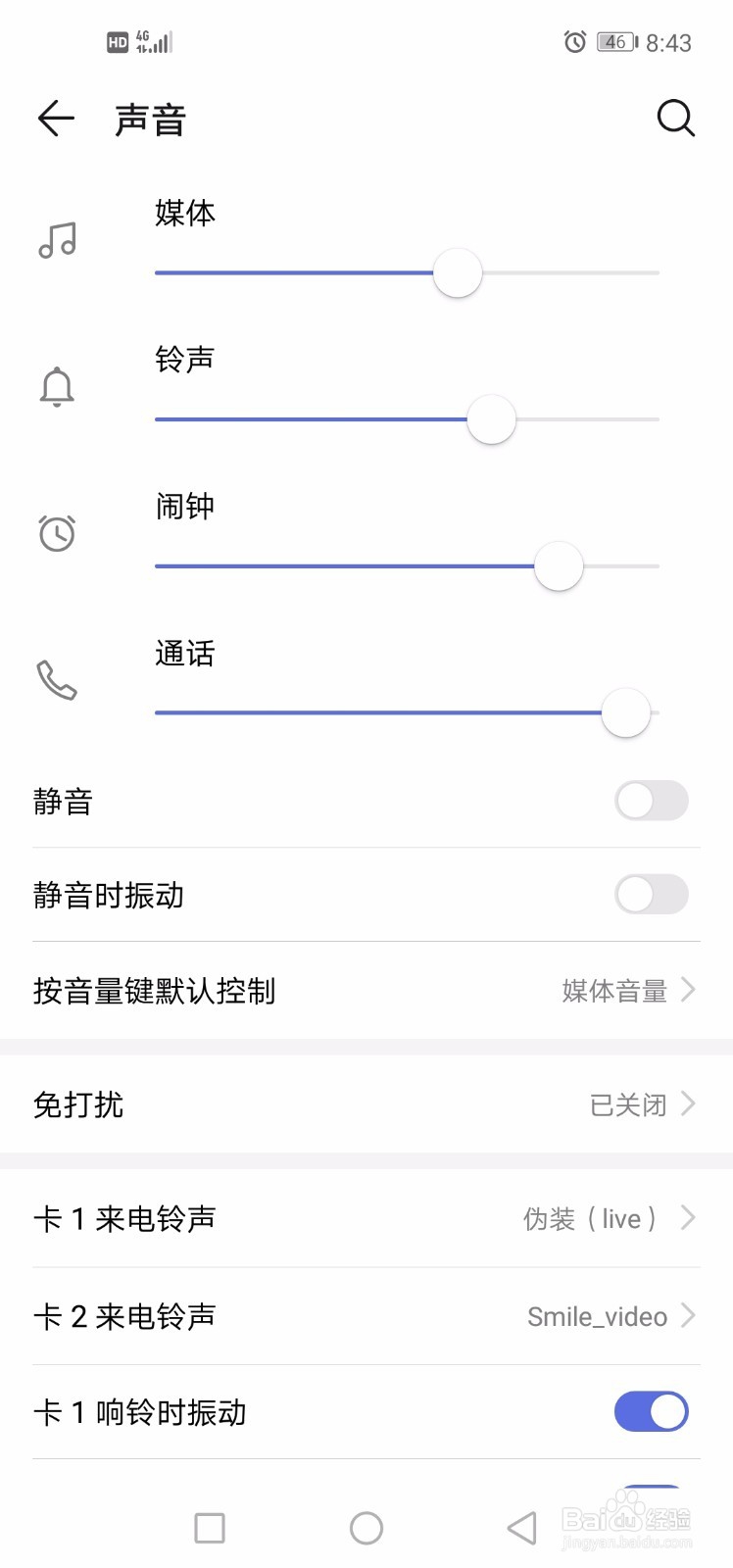This screenshot has height=1568, width=733.
Task: Tap the back arrow to exit sound settings
Action: [55, 118]
